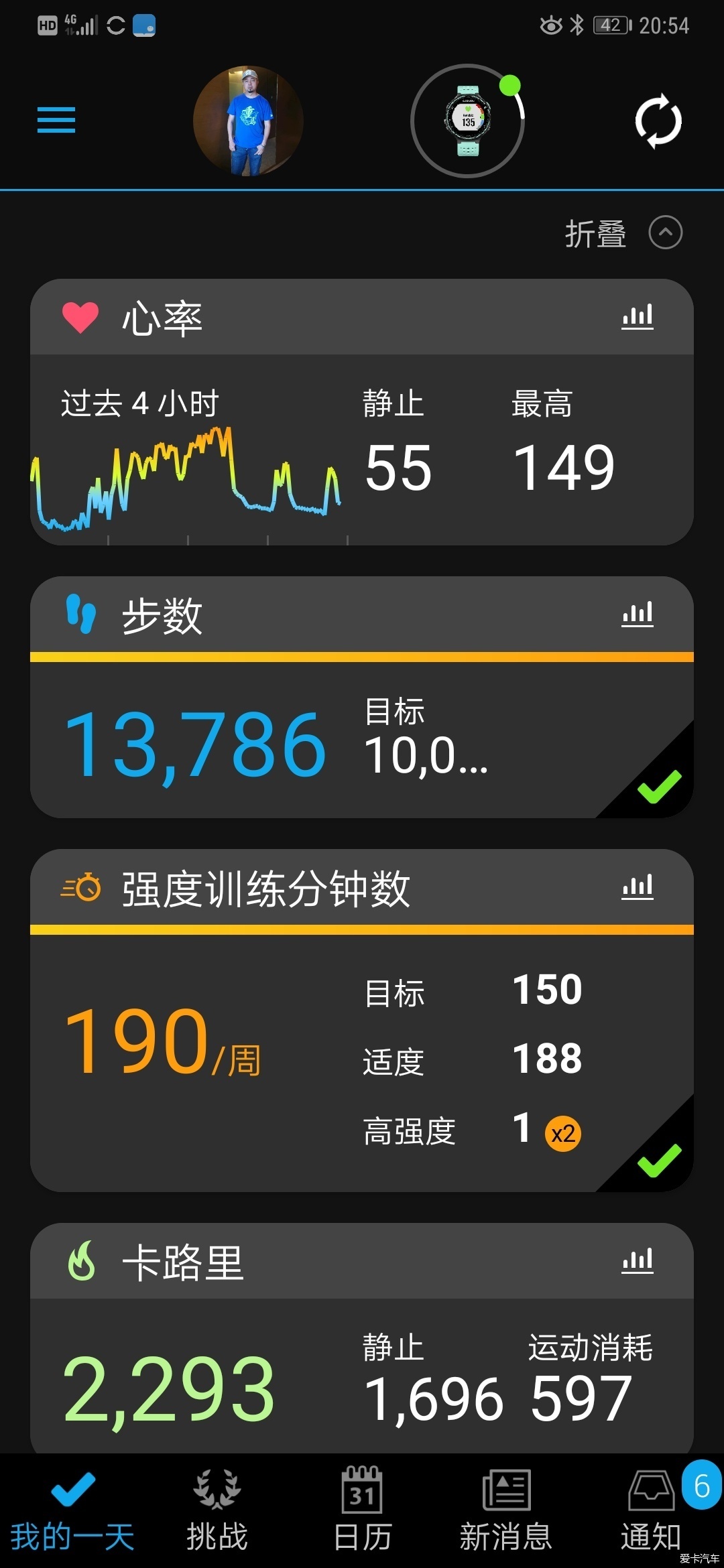Screen dimensions: 724x1568
Task: Open the connected Garmin watch device
Action: point(467,121)
